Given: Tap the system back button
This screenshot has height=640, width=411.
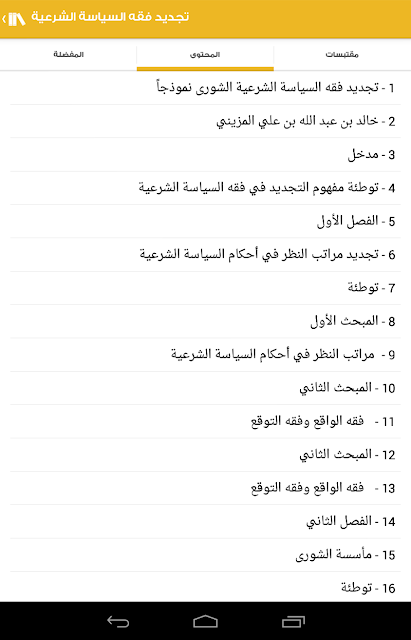Looking at the screenshot, I should click(118, 622).
